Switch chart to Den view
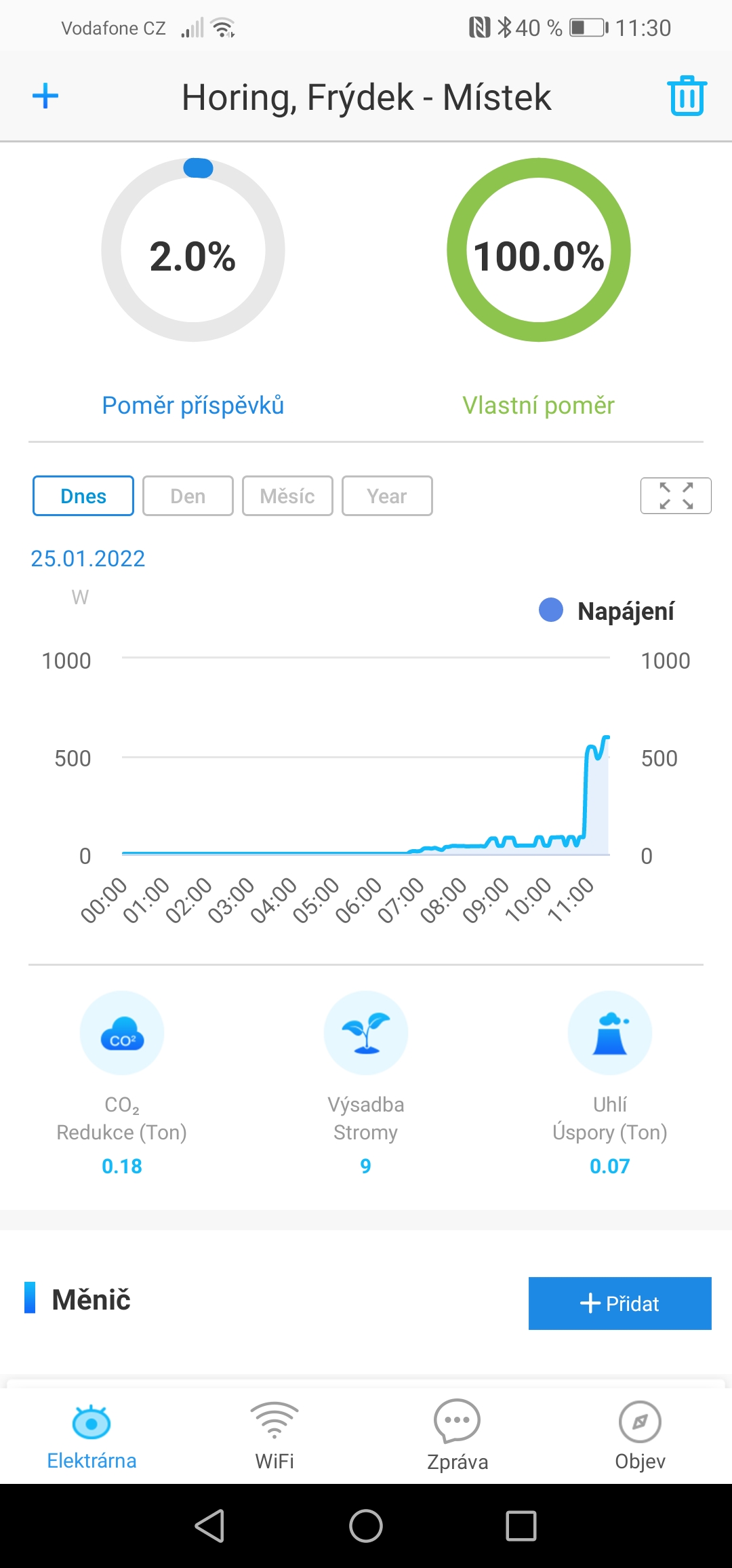The image size is (732, 1568). click(188, 496)
